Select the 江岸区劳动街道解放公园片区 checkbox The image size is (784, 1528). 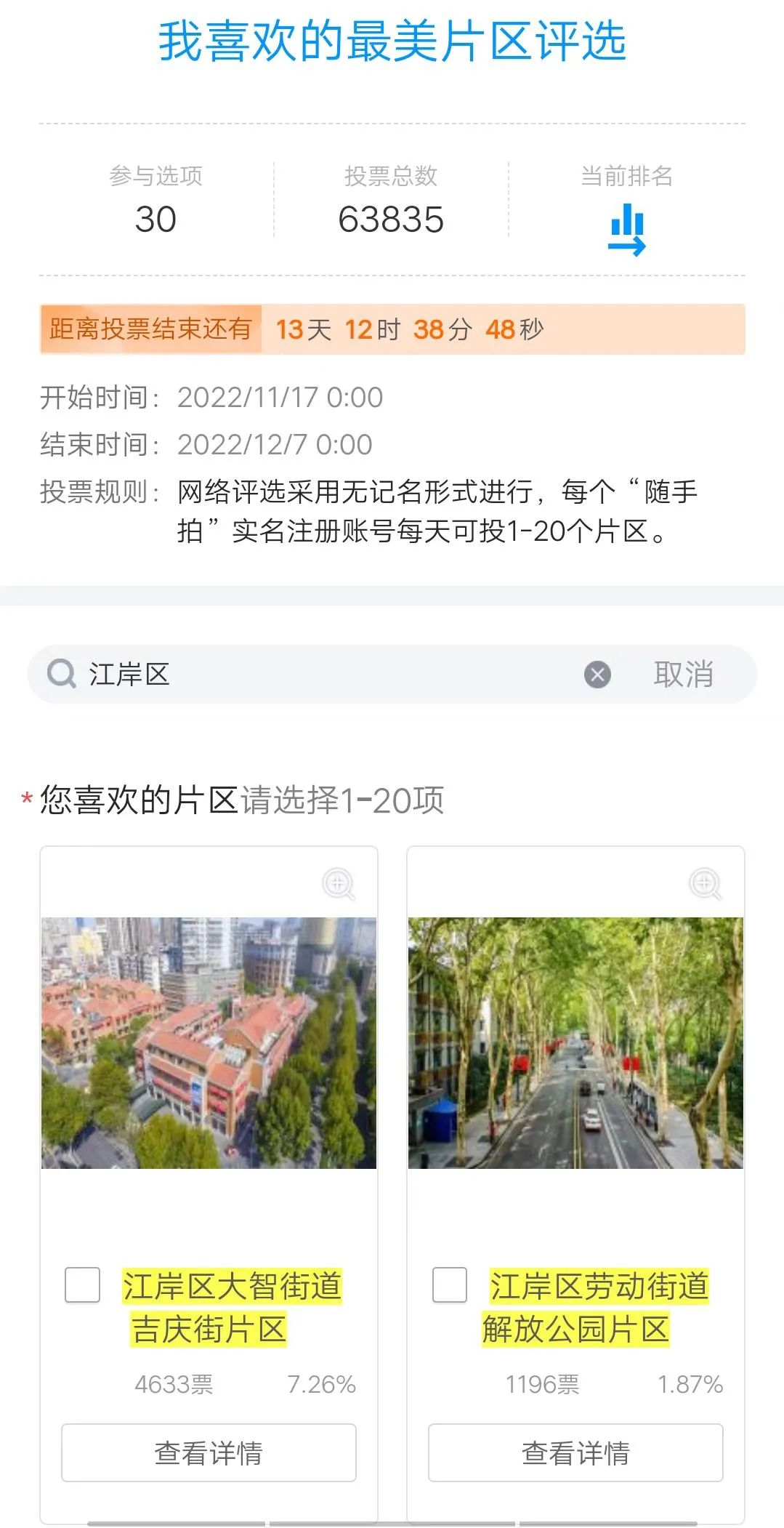(450, 1284)
